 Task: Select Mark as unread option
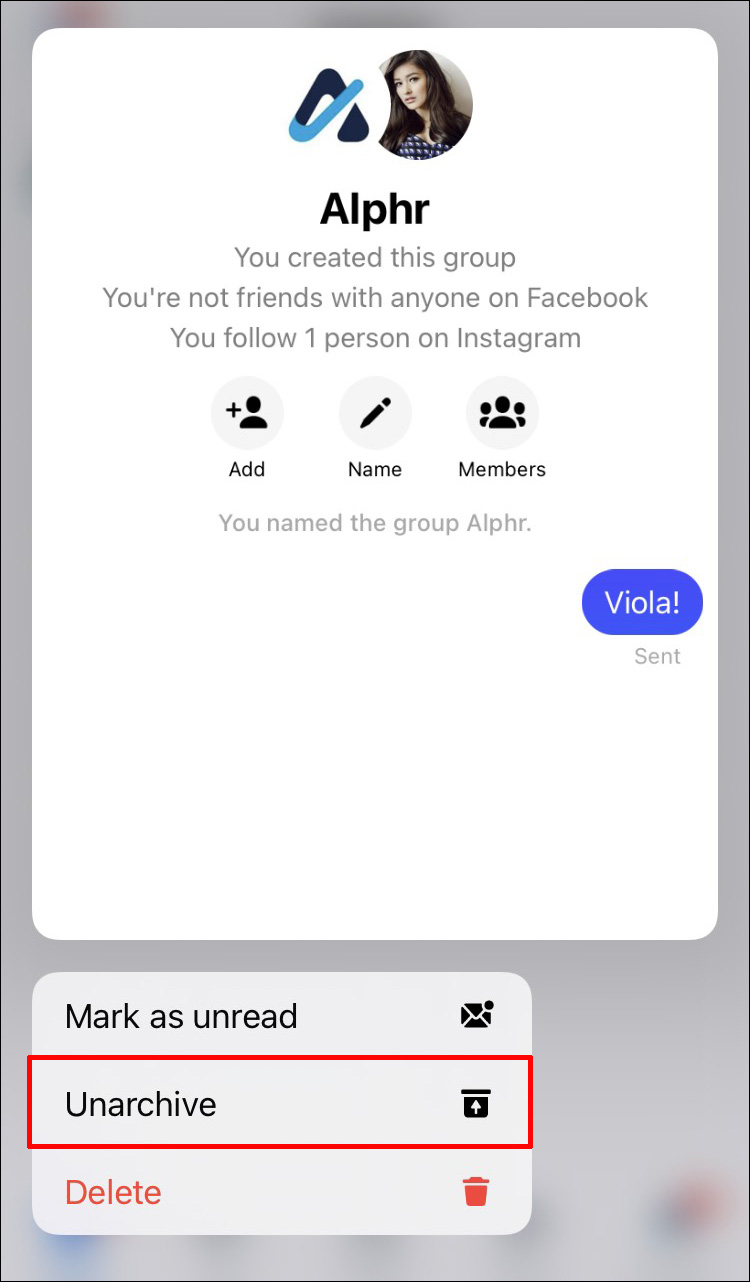coord(280,1016)
